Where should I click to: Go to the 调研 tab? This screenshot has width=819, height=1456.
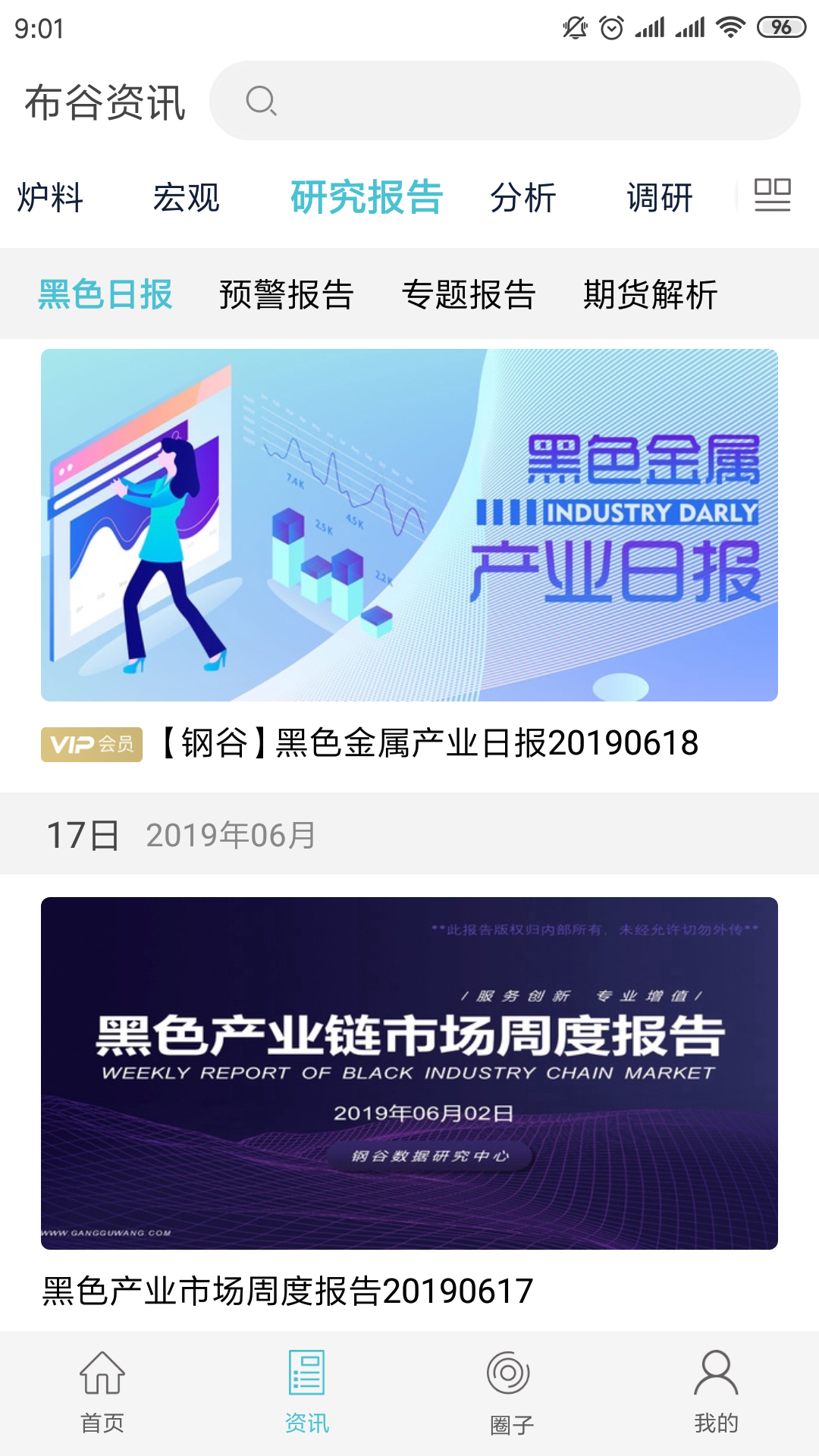tap(660, 198)
